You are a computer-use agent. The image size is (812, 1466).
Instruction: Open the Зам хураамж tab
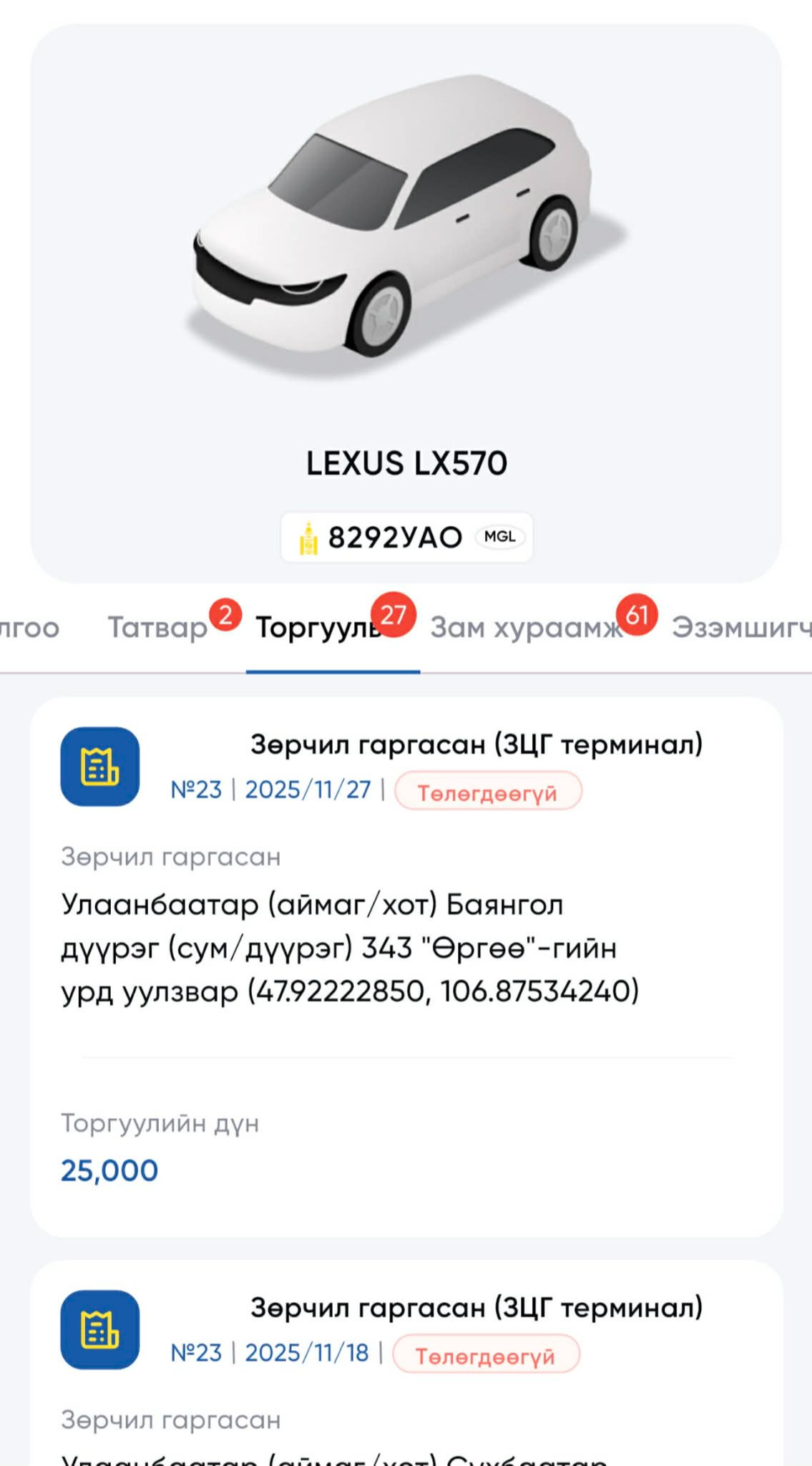[526, 628]
